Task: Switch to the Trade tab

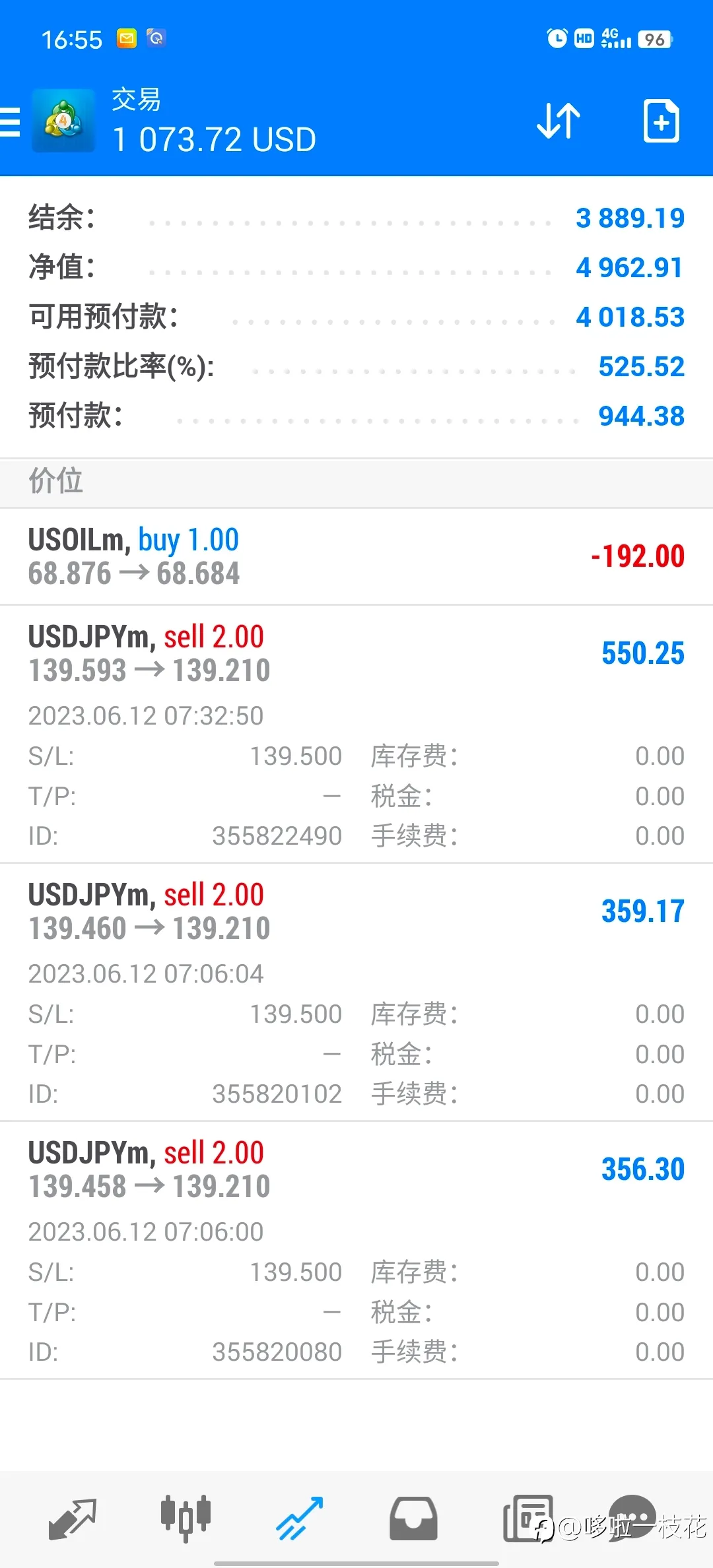Action: tap(300, 1518)
